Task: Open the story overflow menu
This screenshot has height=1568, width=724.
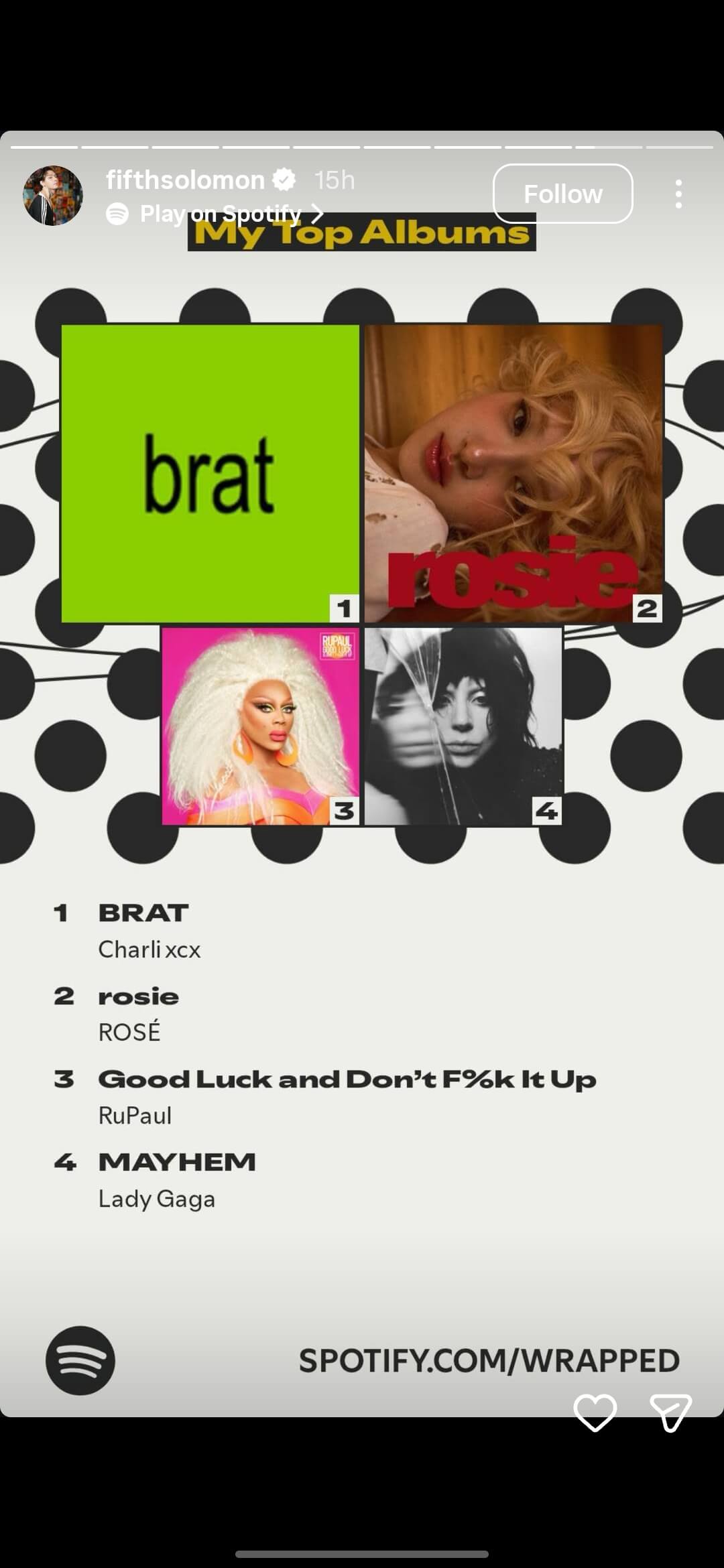Action: (x=678, y=194)
